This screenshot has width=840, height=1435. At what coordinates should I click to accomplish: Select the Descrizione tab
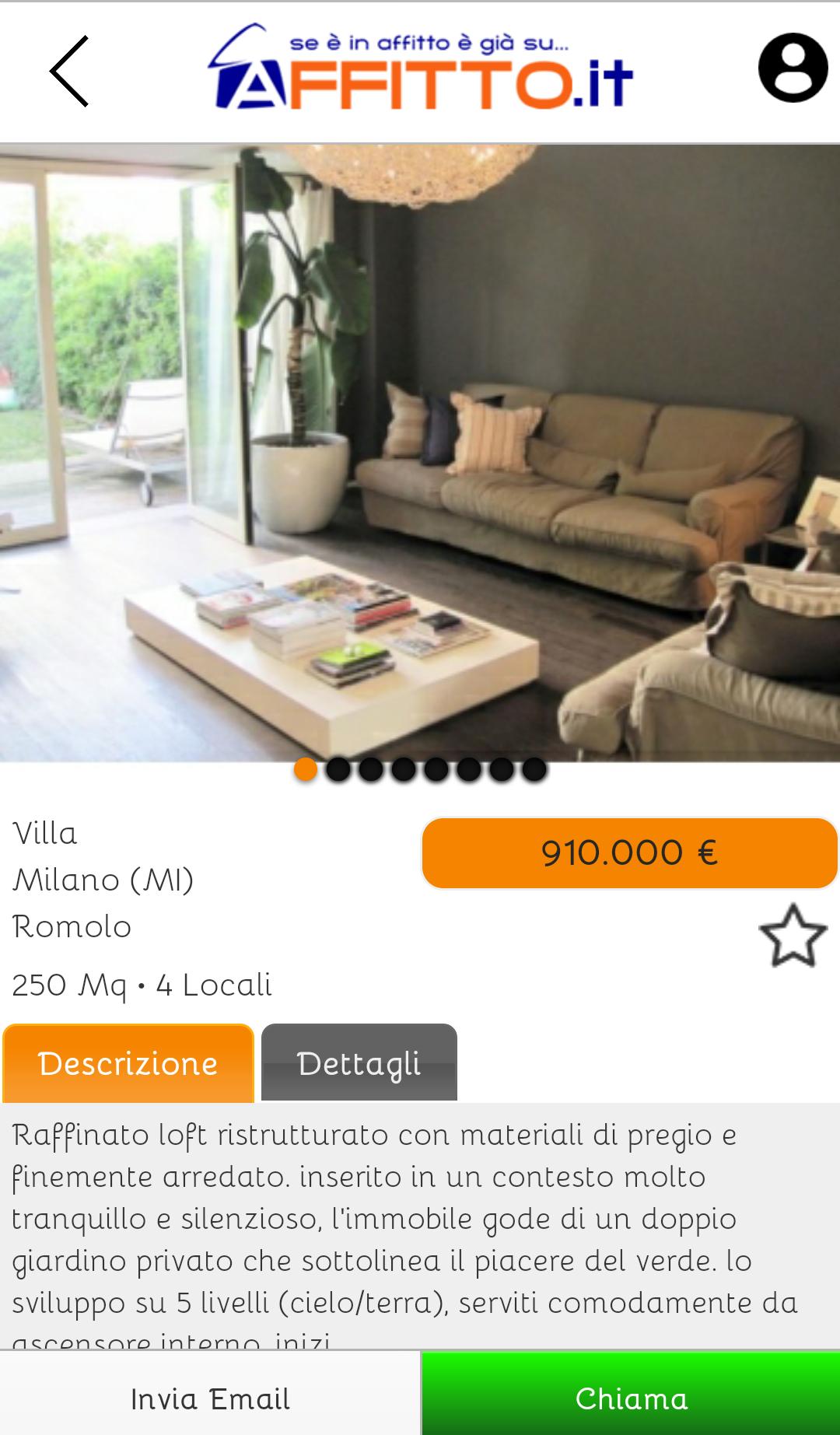(x=128, y=1062)
